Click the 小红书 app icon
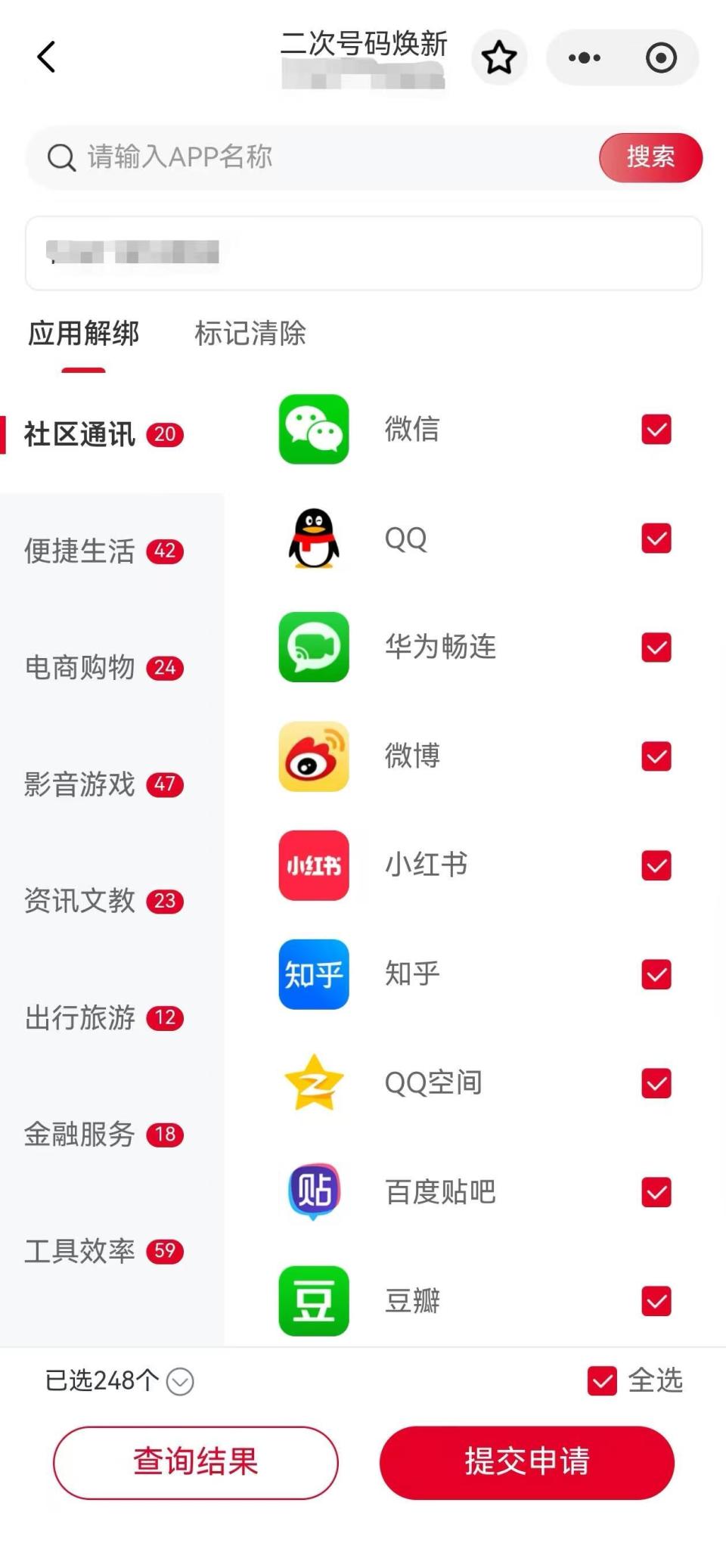This screenshot has height=1568, width=726. [x=313, y=866]
